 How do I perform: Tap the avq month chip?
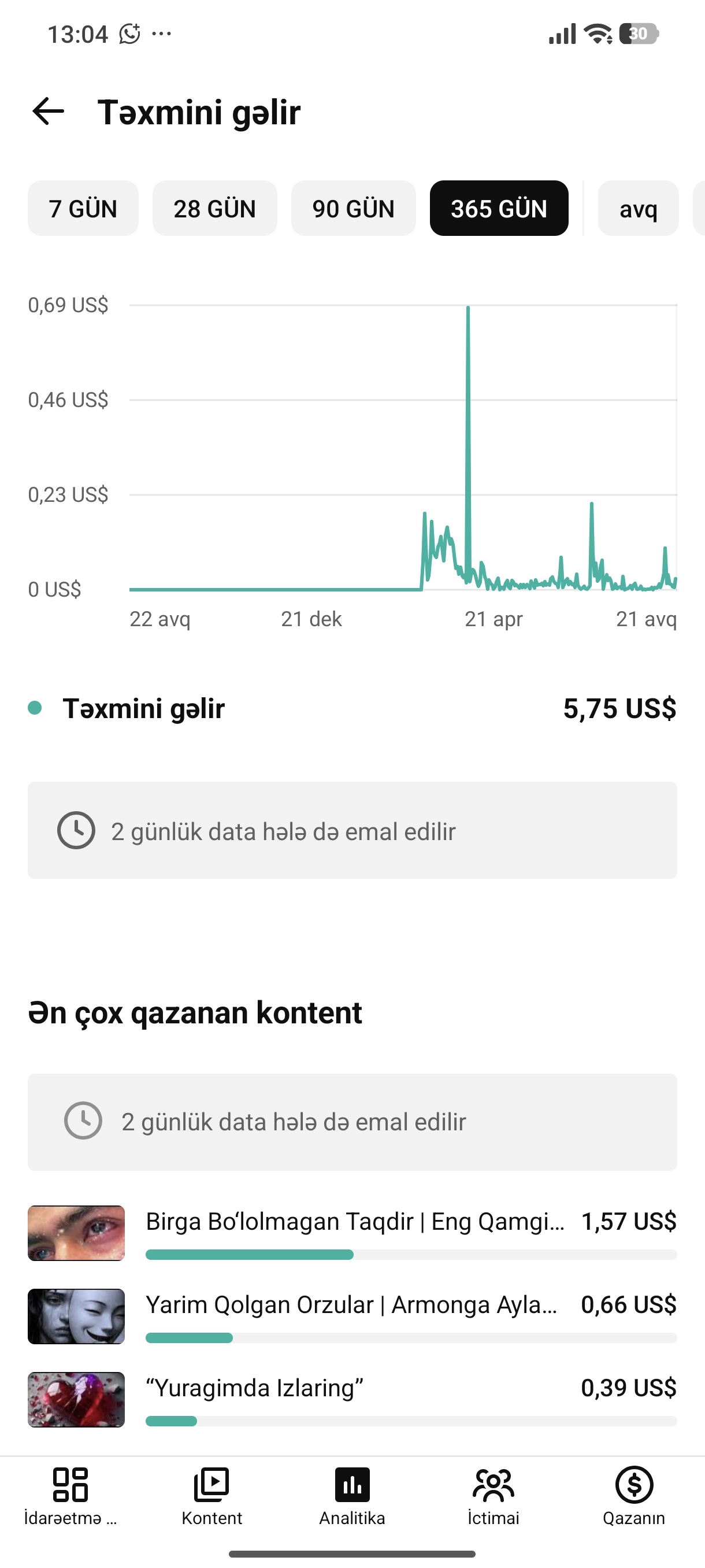click(x=638, y=208)
